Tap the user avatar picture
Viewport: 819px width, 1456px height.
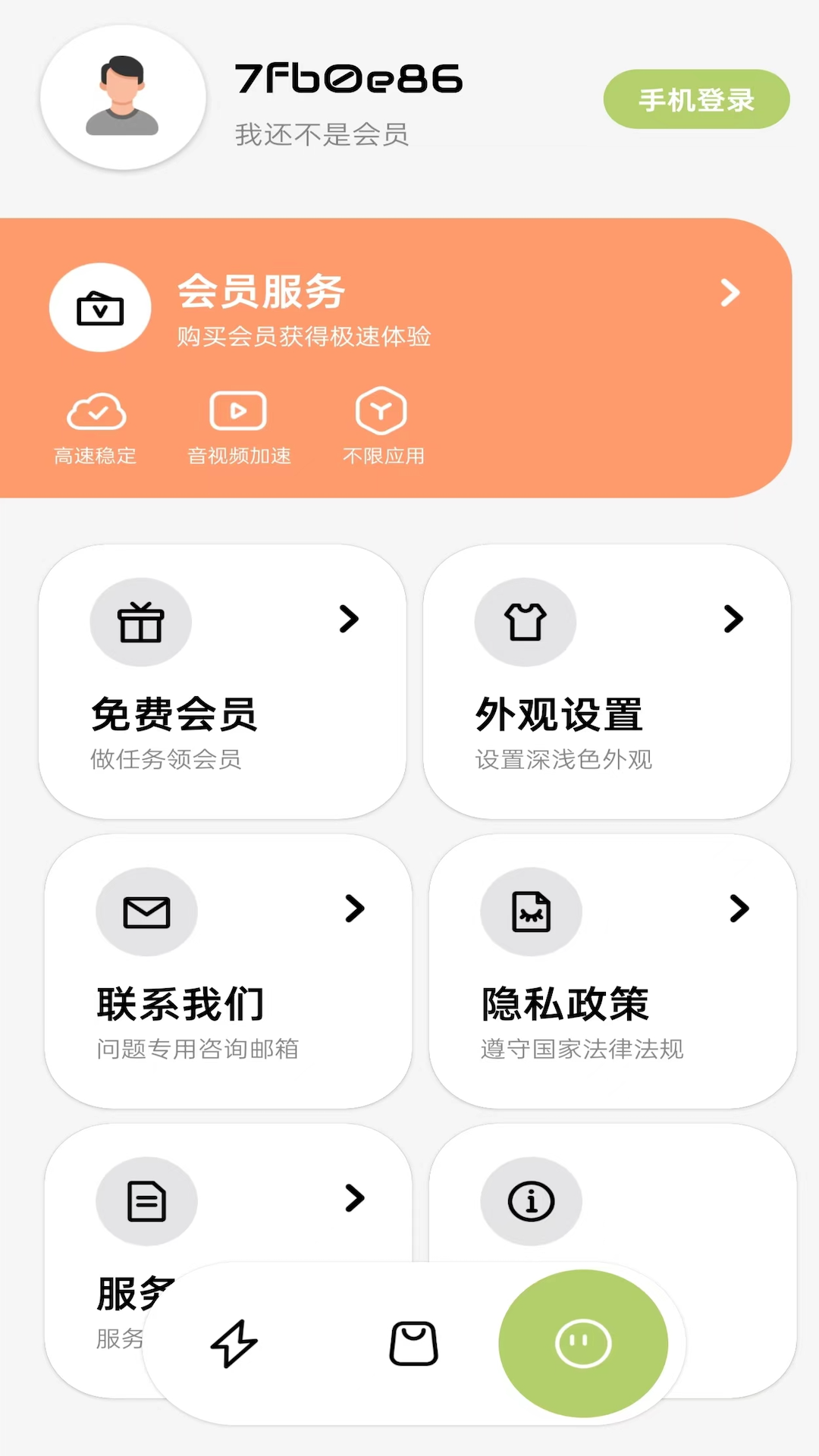pos(123,97)
